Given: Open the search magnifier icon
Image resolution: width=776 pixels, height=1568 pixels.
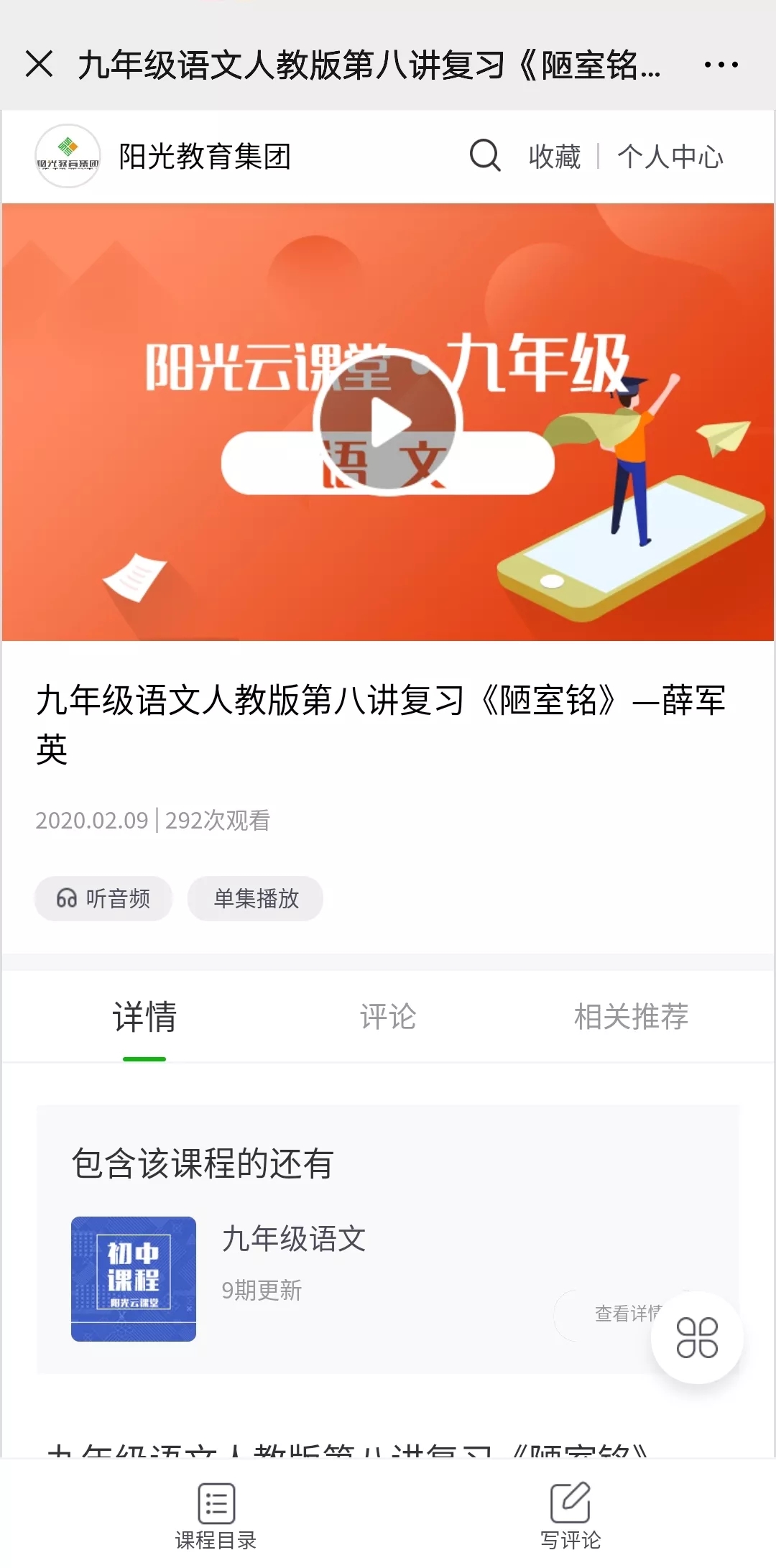Looking at the screenshot, I should click(x=485, y=155).
